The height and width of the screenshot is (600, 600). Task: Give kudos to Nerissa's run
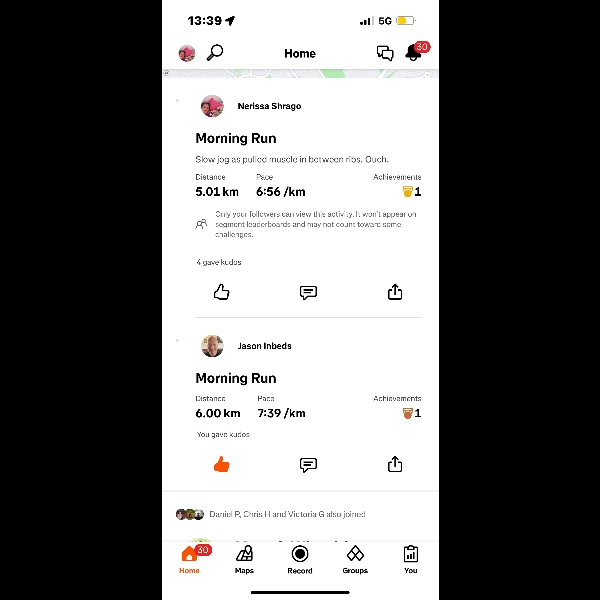[222, 292]
